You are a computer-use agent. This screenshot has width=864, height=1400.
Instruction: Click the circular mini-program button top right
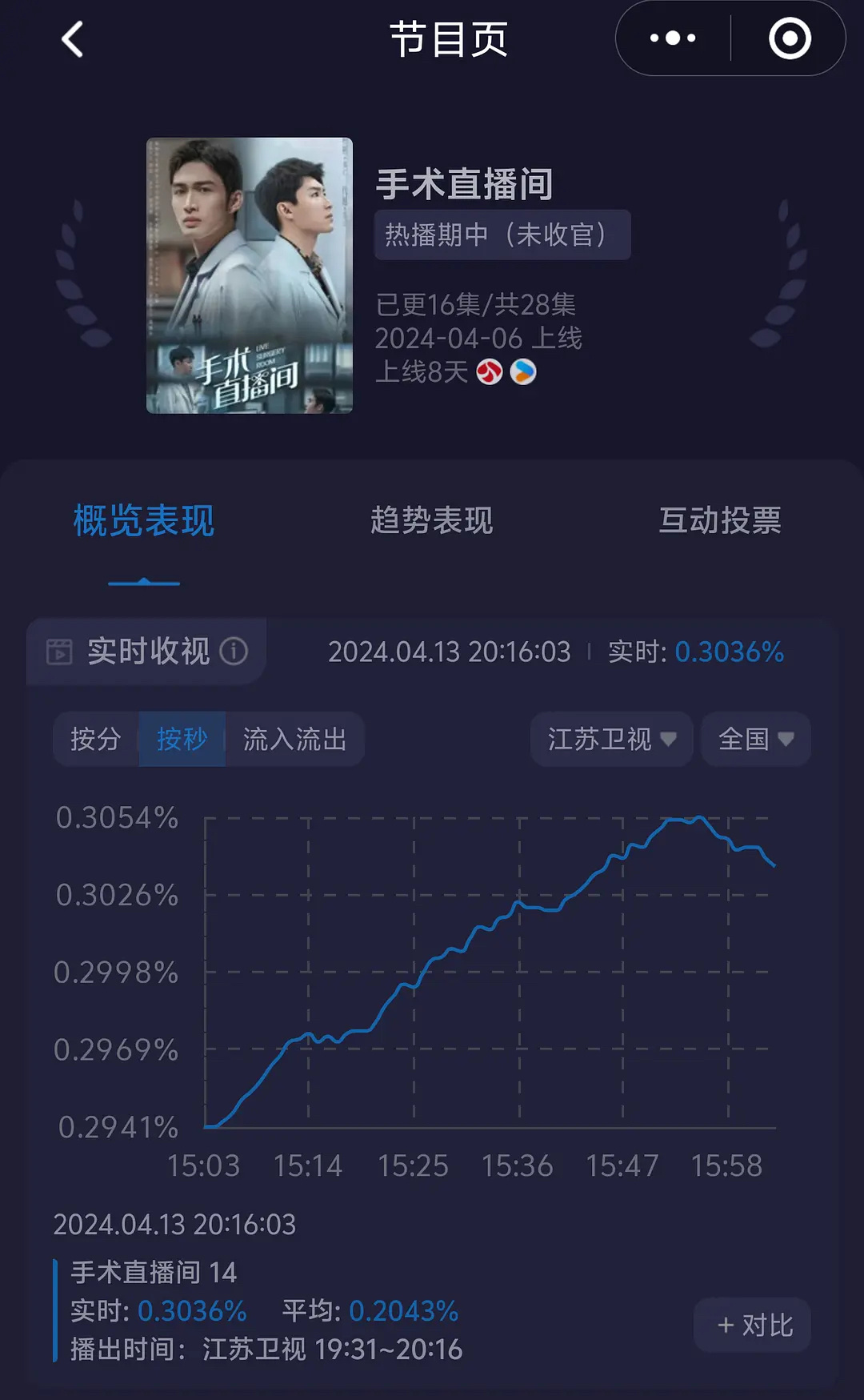(x=786, y=38)
